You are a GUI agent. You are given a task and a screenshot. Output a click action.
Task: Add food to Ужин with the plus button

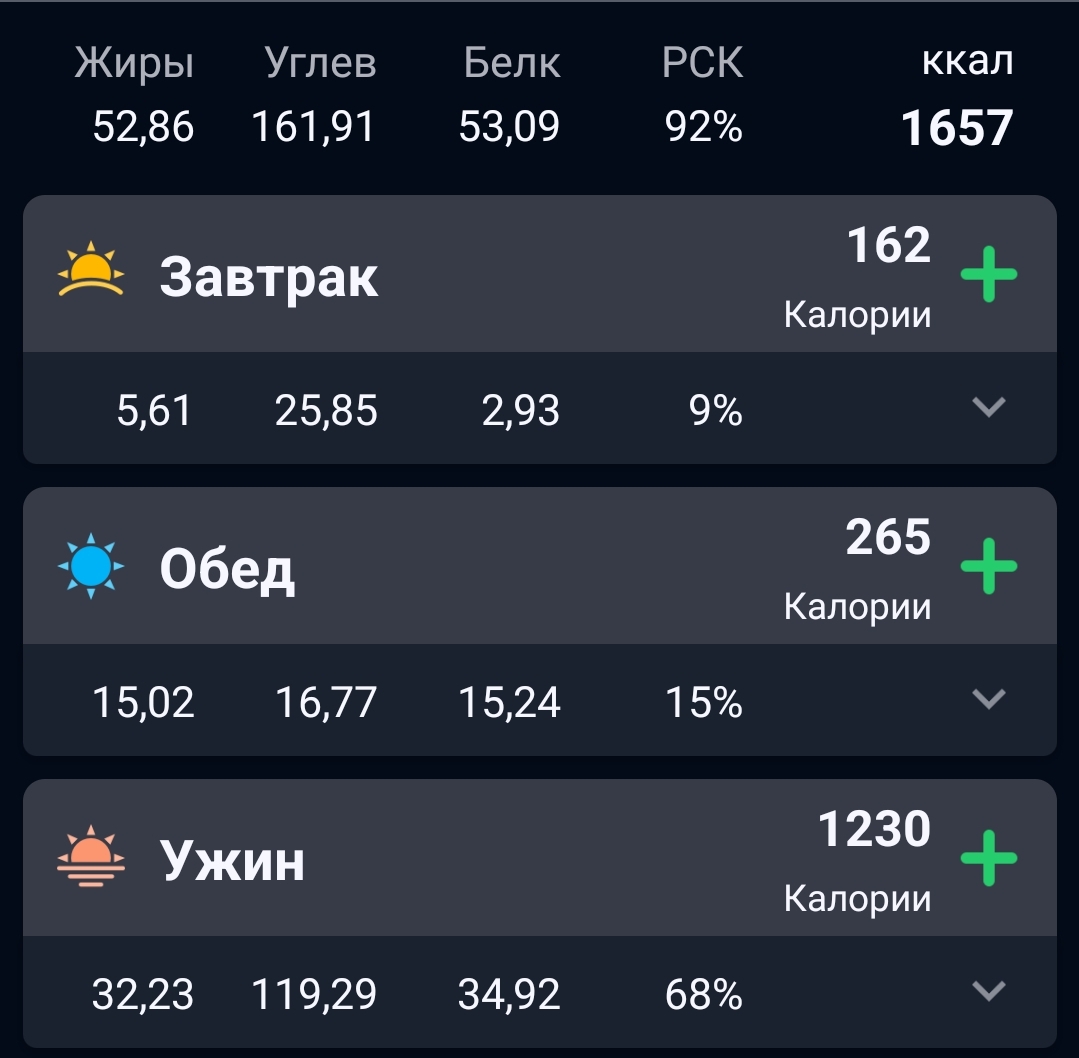pos(988,858)
